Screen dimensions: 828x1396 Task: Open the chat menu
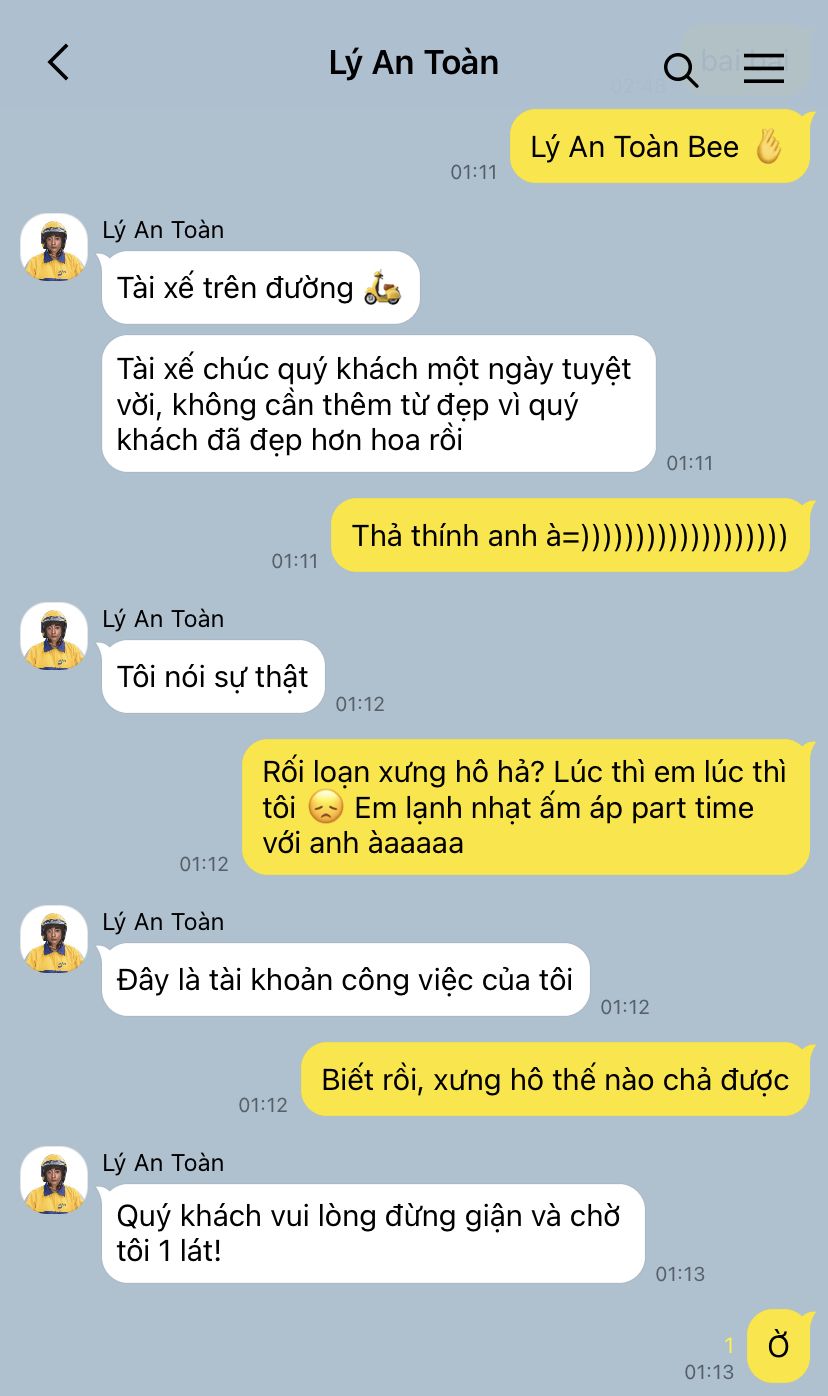coord(764,67)
